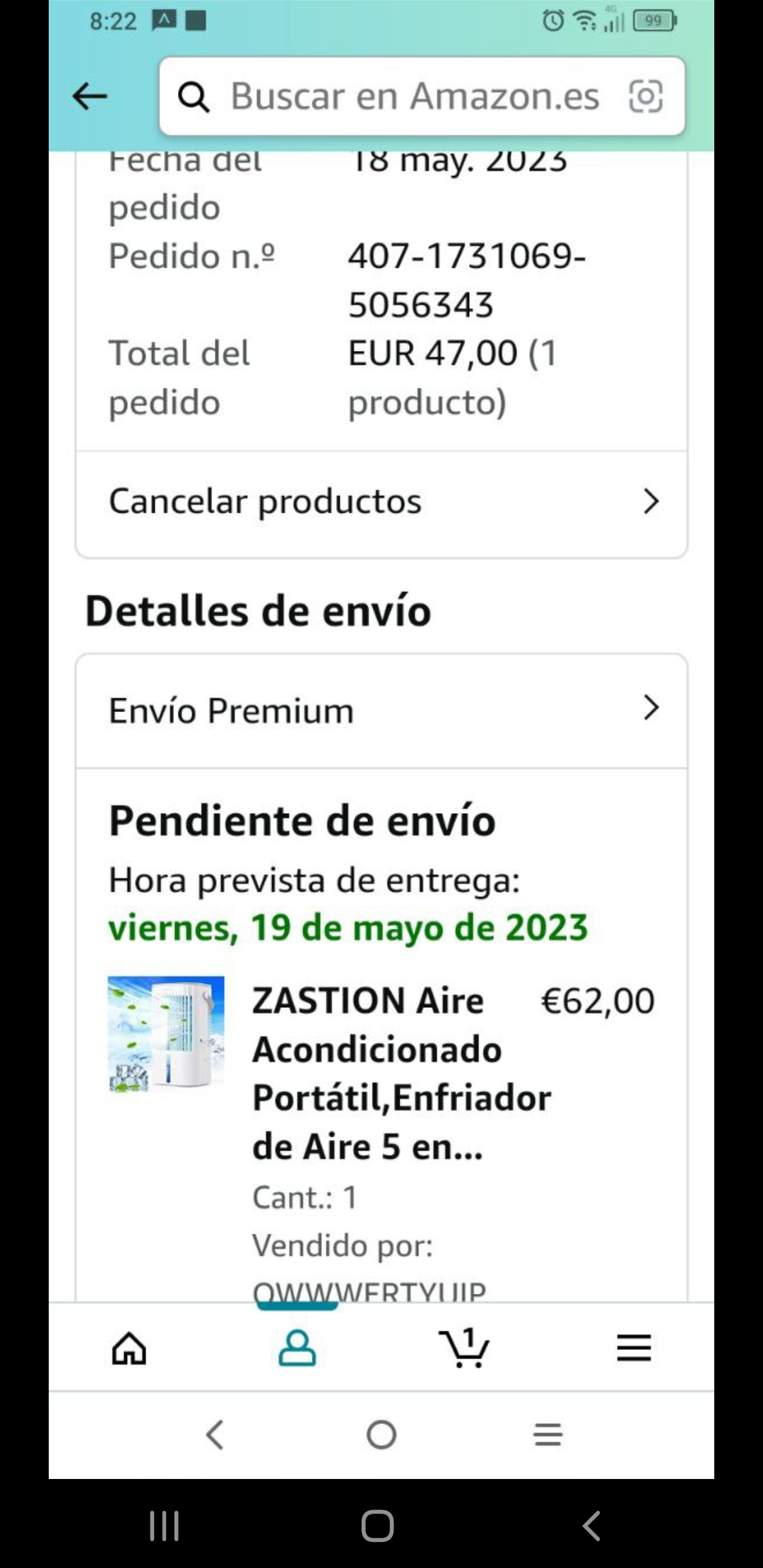Screen dimensions: 763x1568
Task: Open the camera lens search icon
Action: [x=646, y=96]
